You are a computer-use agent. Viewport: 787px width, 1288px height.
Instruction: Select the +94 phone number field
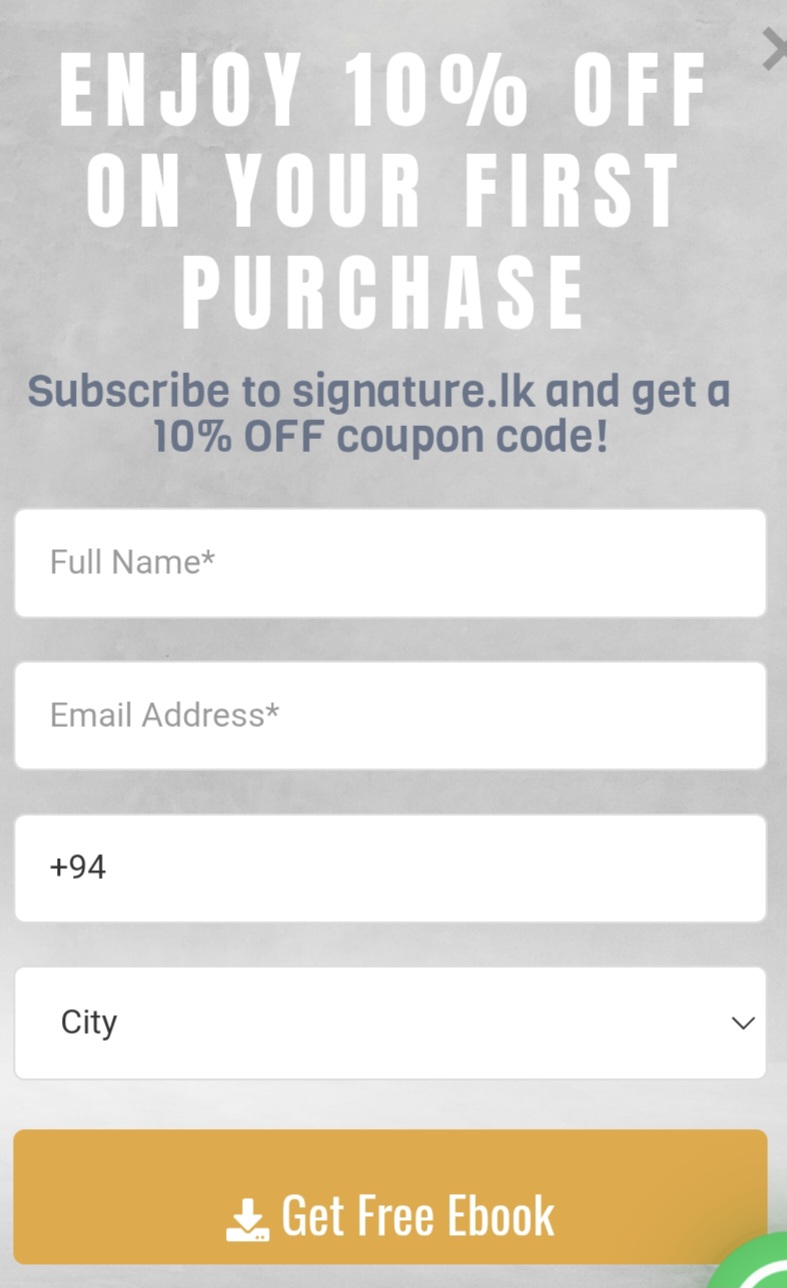coord(390,868)
